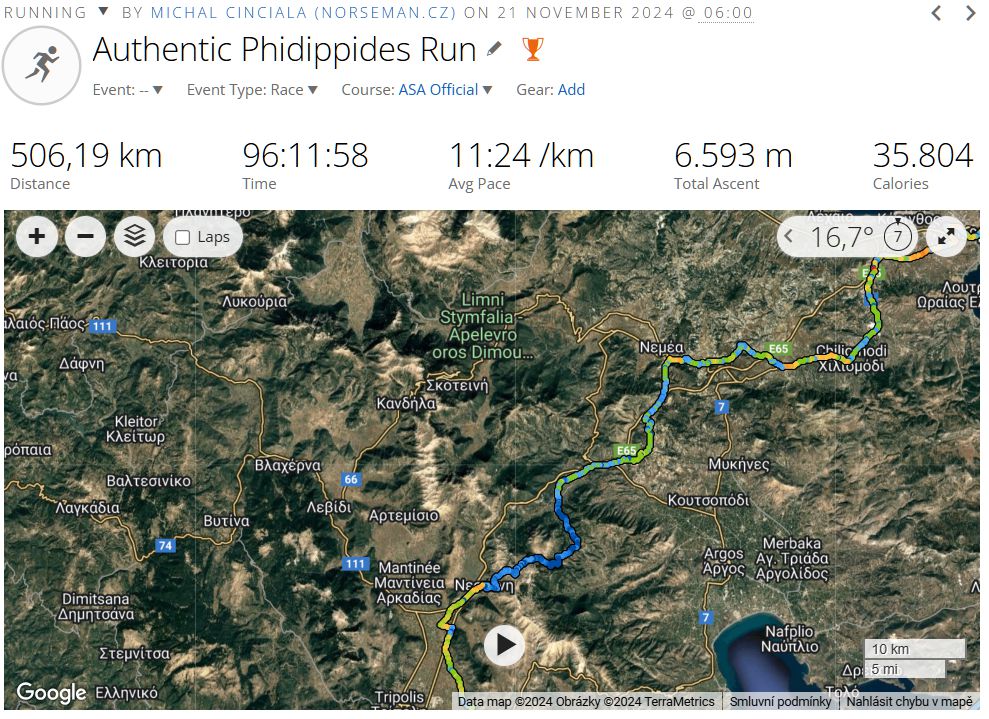The height and width of the screenshot is (719, 989).
Task: Zoom out of the map
Action: pyautogui.click(x=85, y=237)
